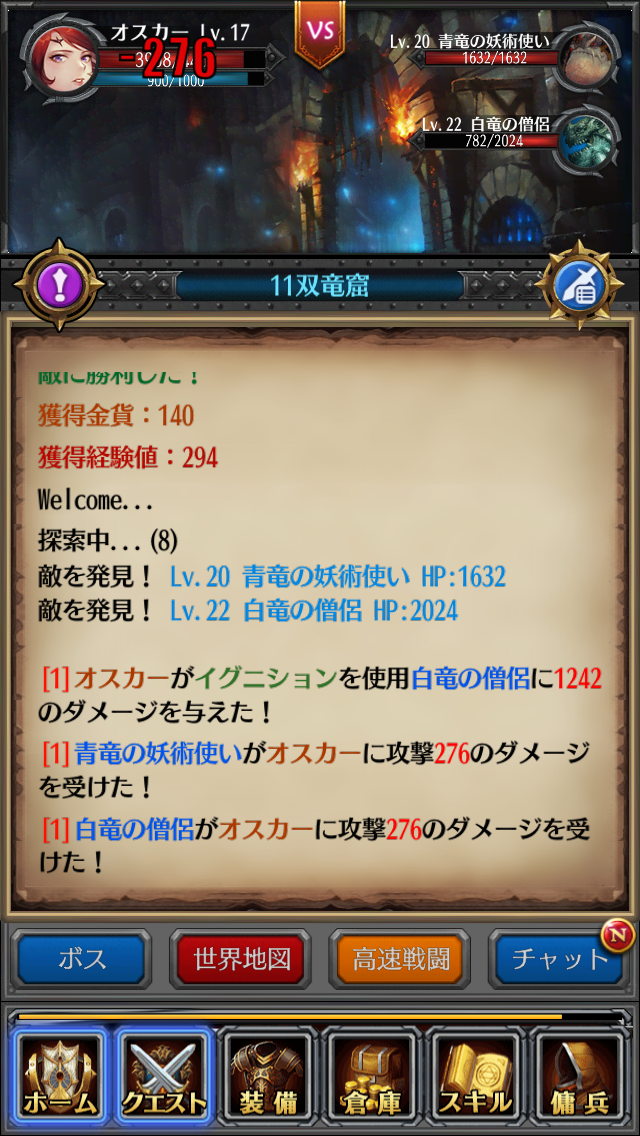Select the 白竜の僧侶 enemy portrait

tap(588, 139)
